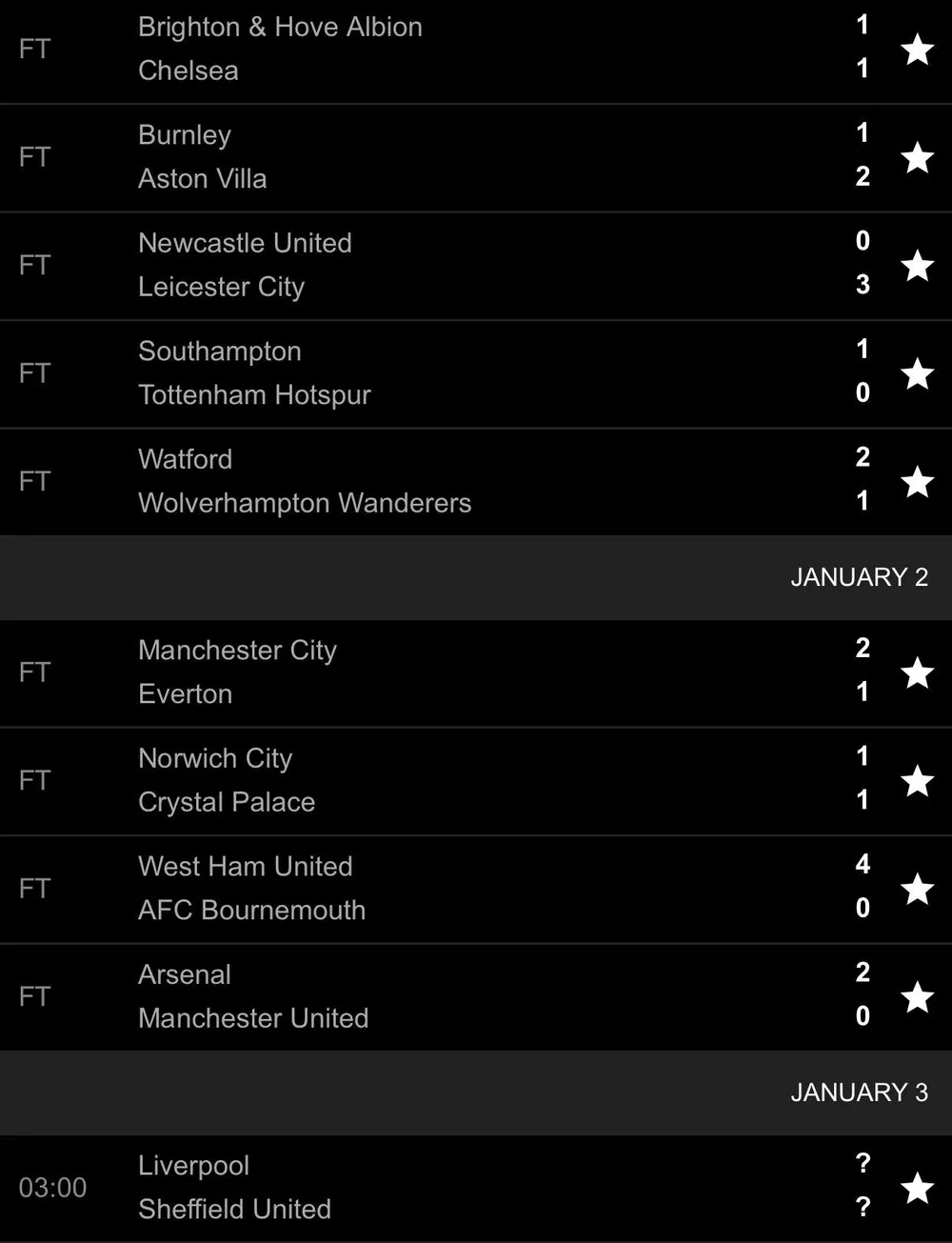View the Manchester City vs Everton match

tap(428, 672)
